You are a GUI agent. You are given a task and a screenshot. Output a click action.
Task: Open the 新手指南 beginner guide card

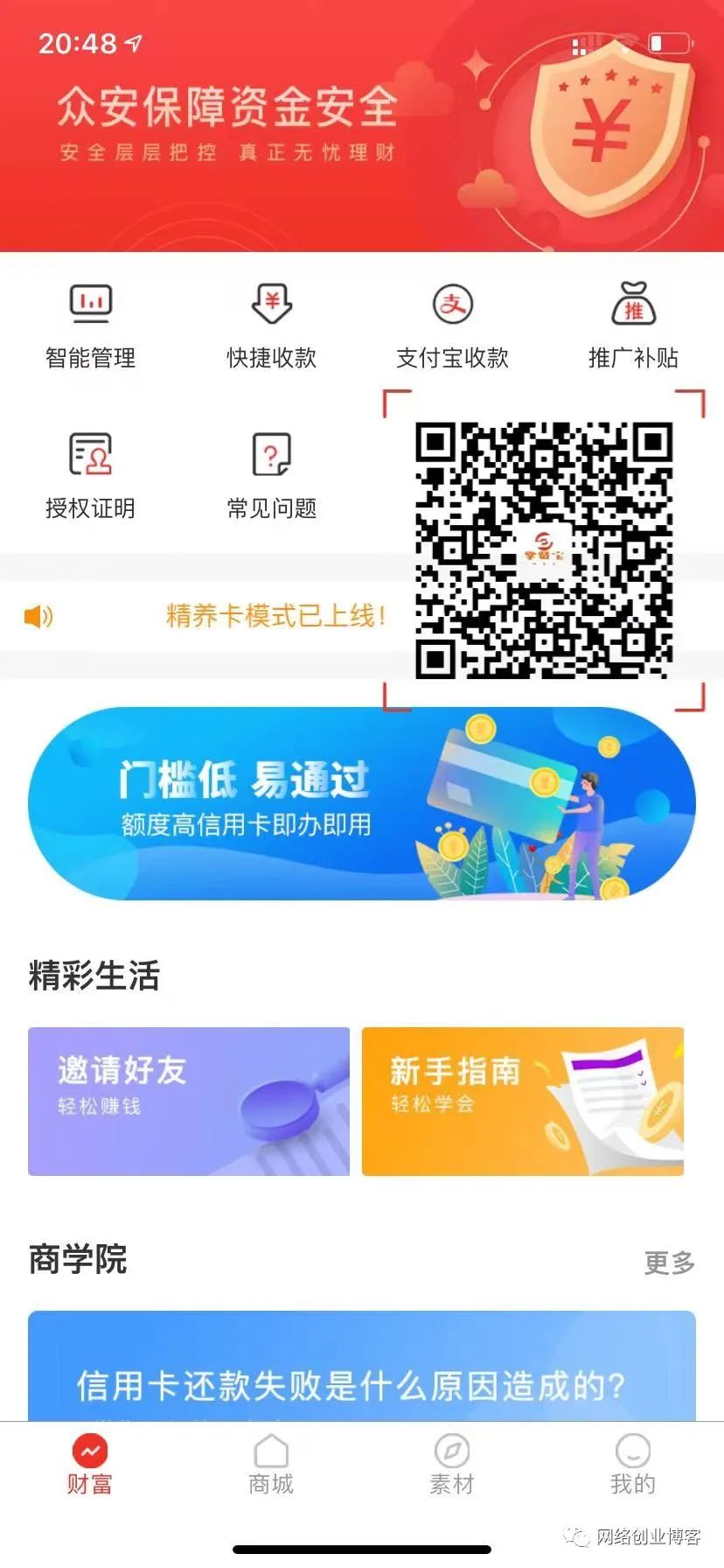522,1101
